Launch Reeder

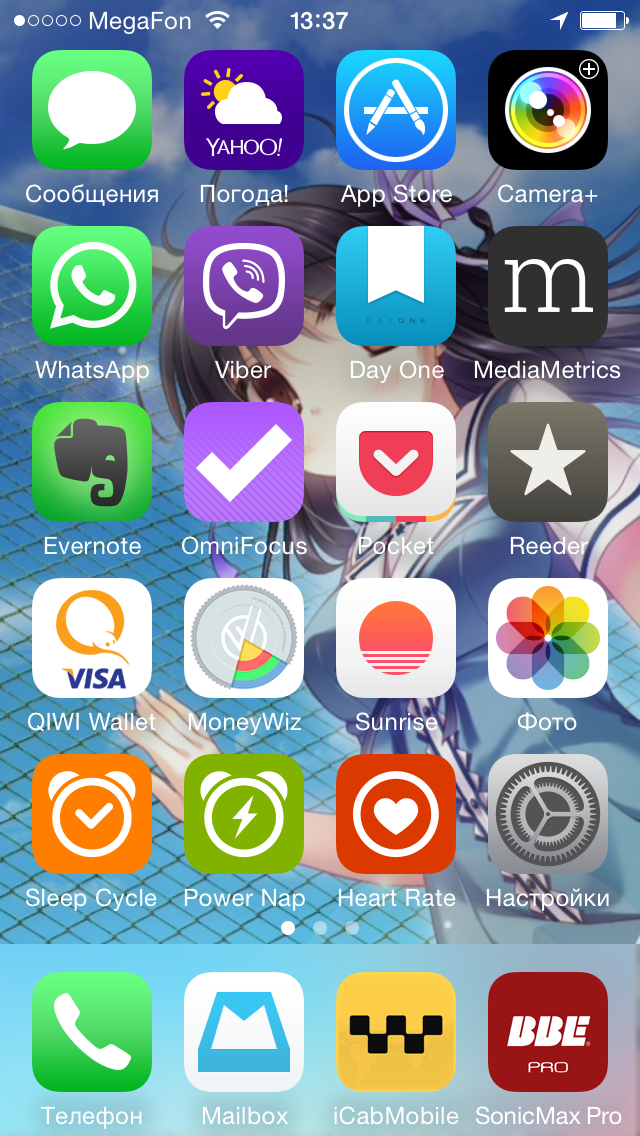click(x=548, y=462)
